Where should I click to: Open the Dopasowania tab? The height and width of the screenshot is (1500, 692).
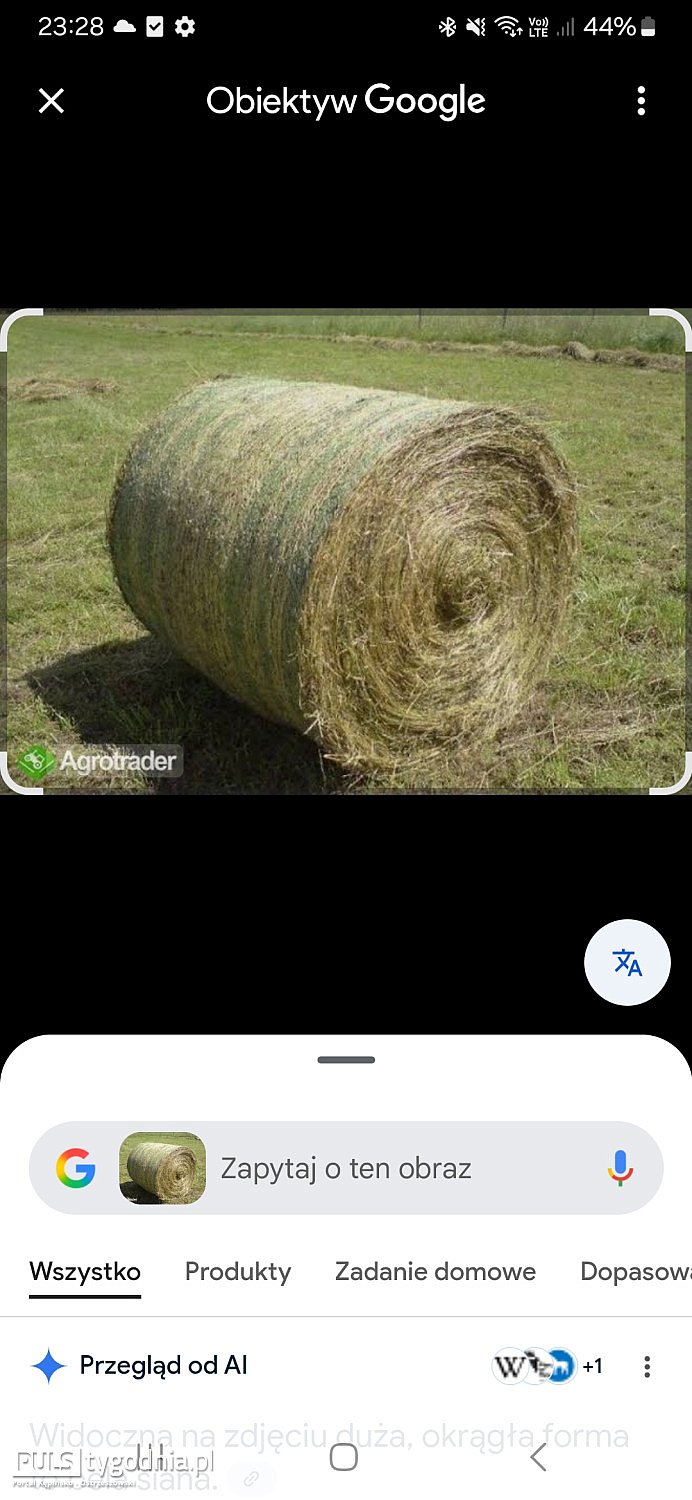pyautogui.click(x=636, y=1272)
